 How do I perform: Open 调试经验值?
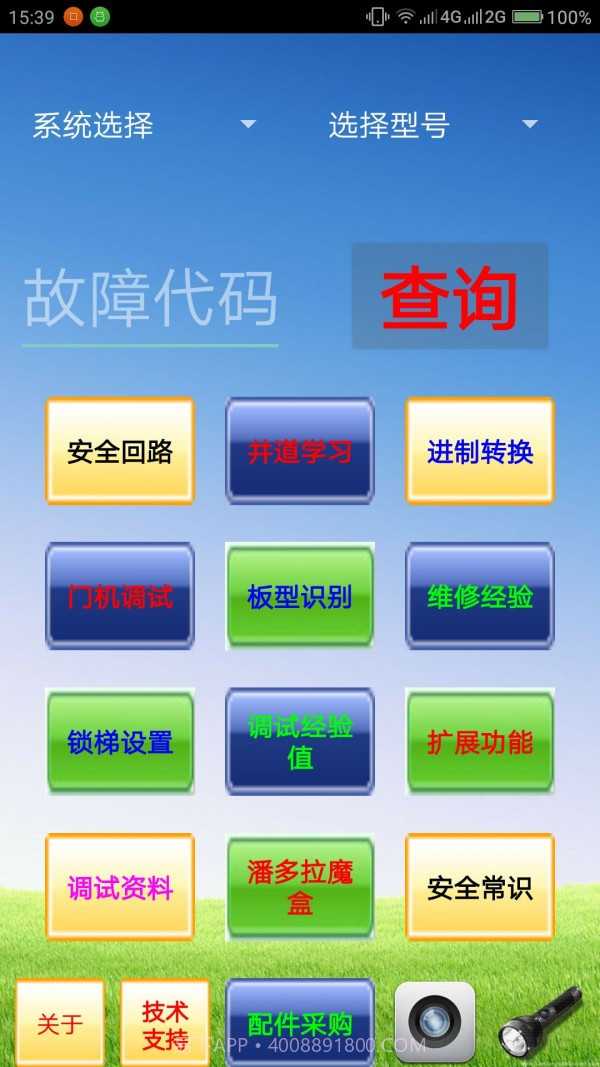click(300, 741)
